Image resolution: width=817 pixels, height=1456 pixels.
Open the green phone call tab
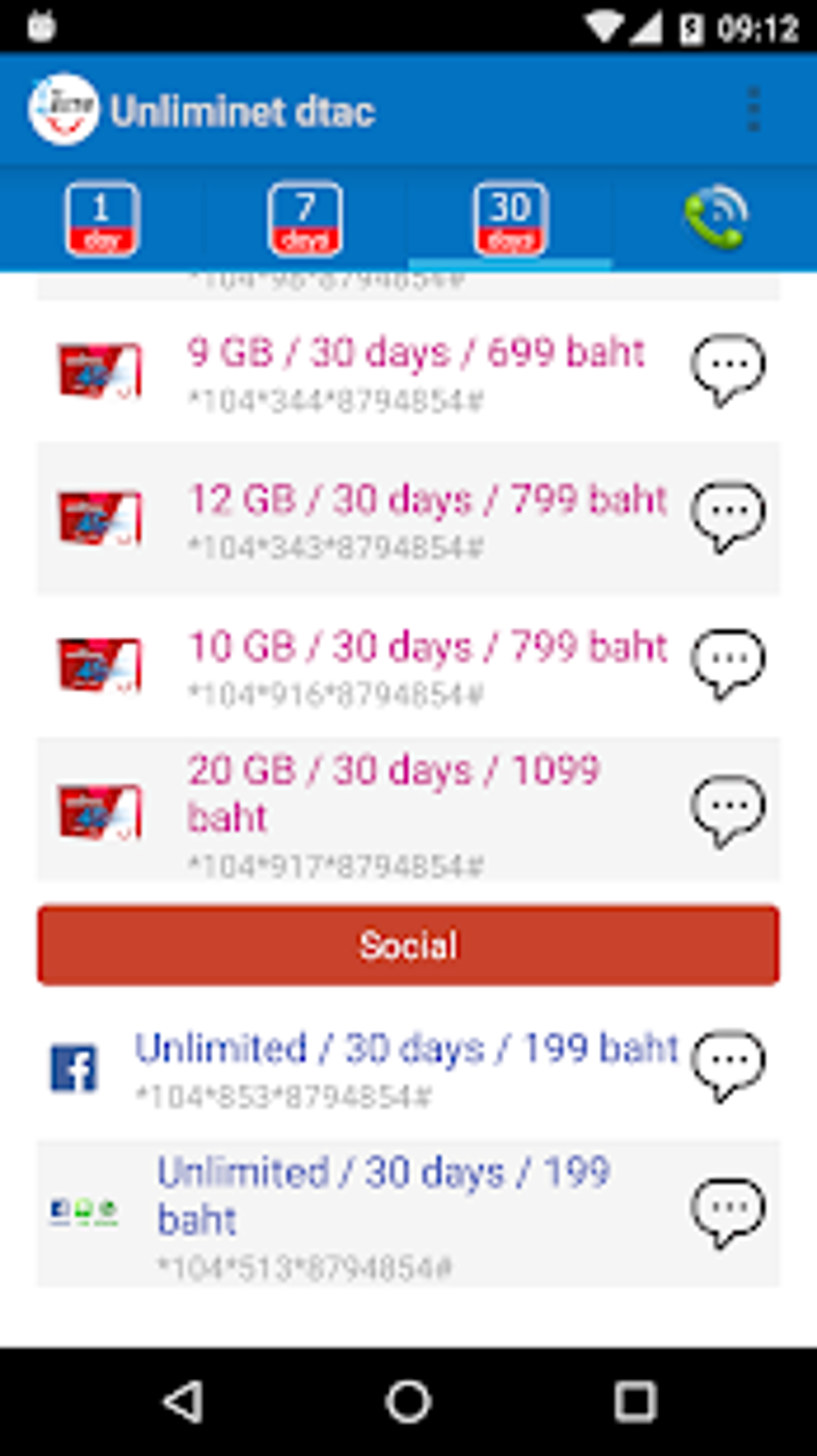(715, 217)
